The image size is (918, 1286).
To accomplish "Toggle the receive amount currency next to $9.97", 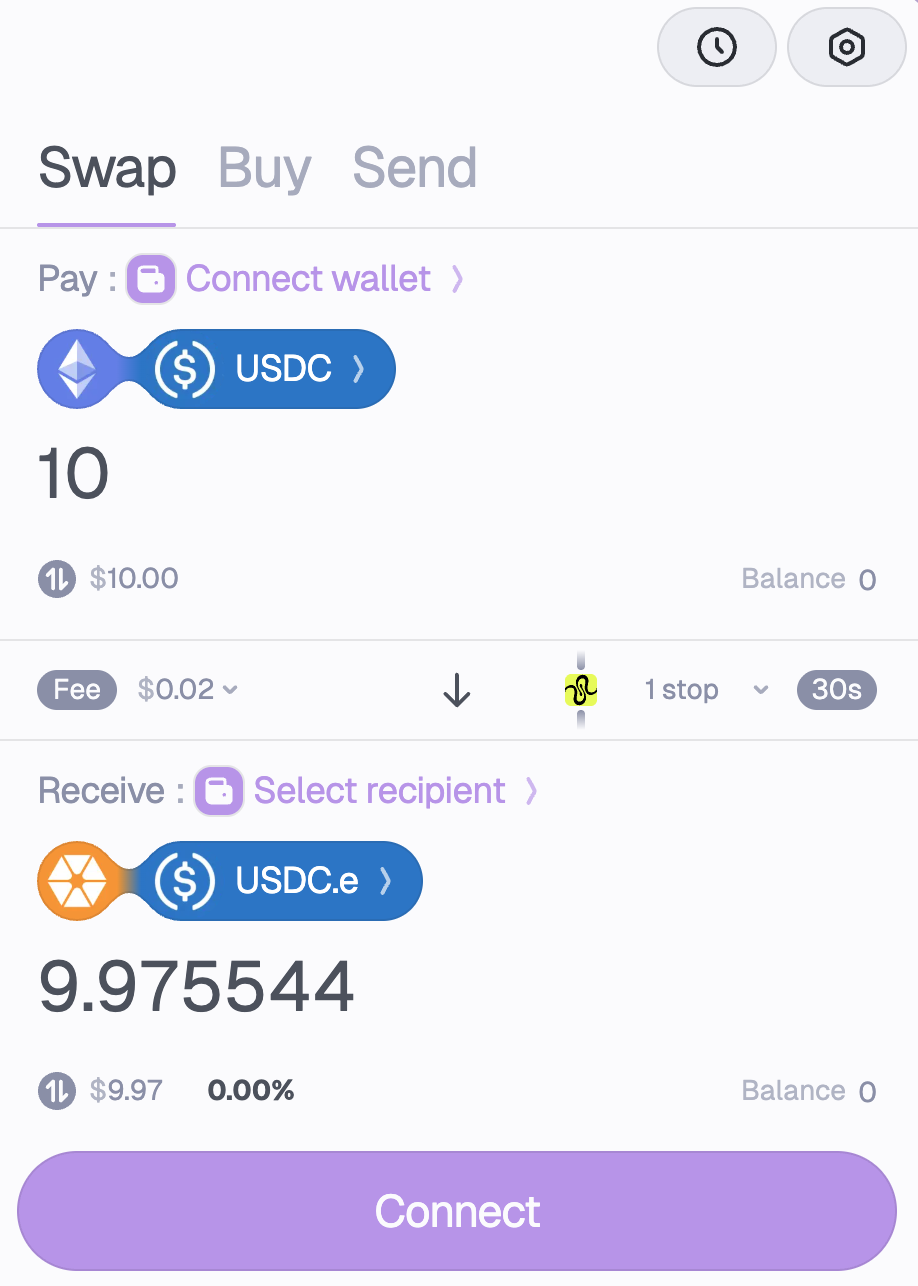I will [x=57, y=1091].
